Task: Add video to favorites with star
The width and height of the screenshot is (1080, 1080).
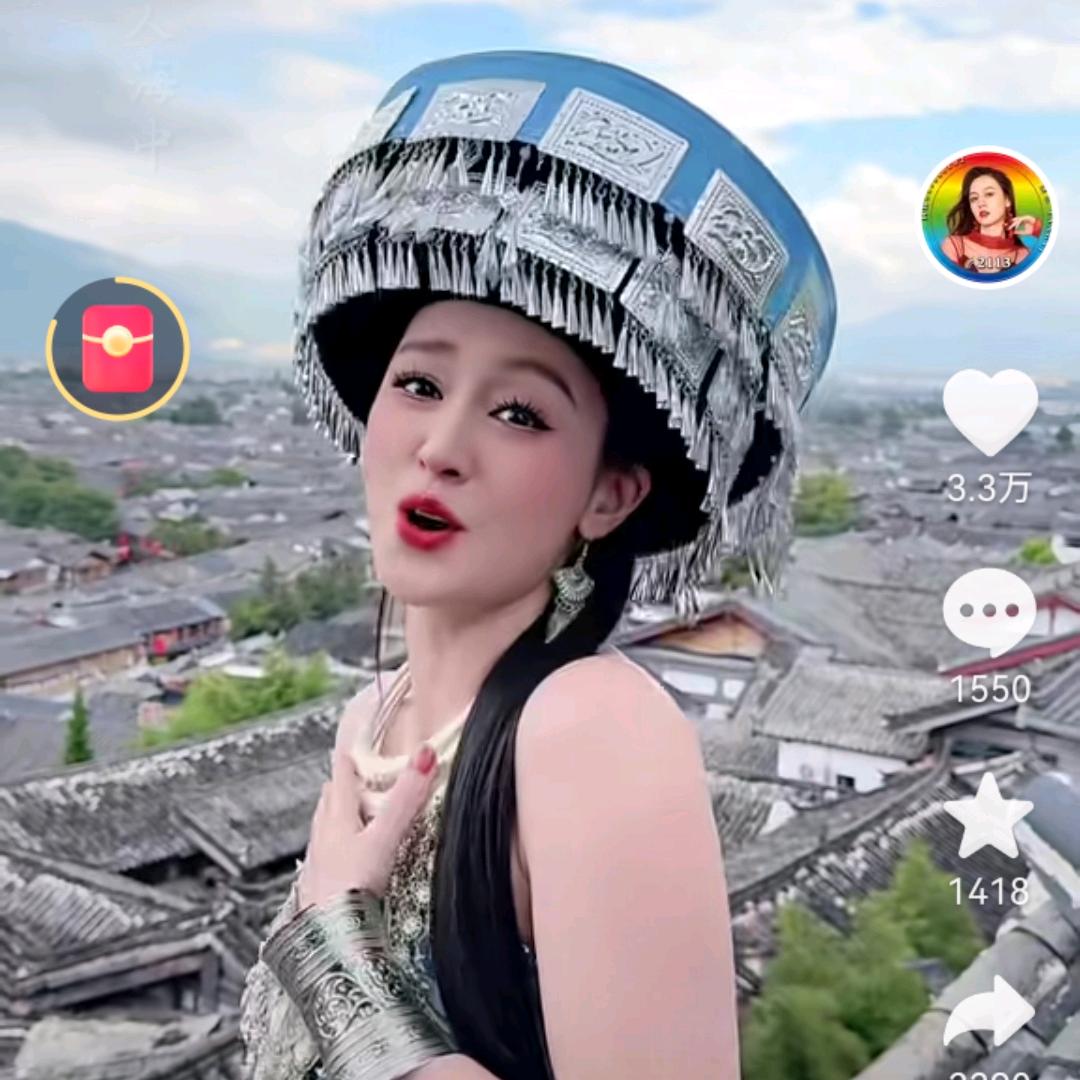Action: pos(988,816)
